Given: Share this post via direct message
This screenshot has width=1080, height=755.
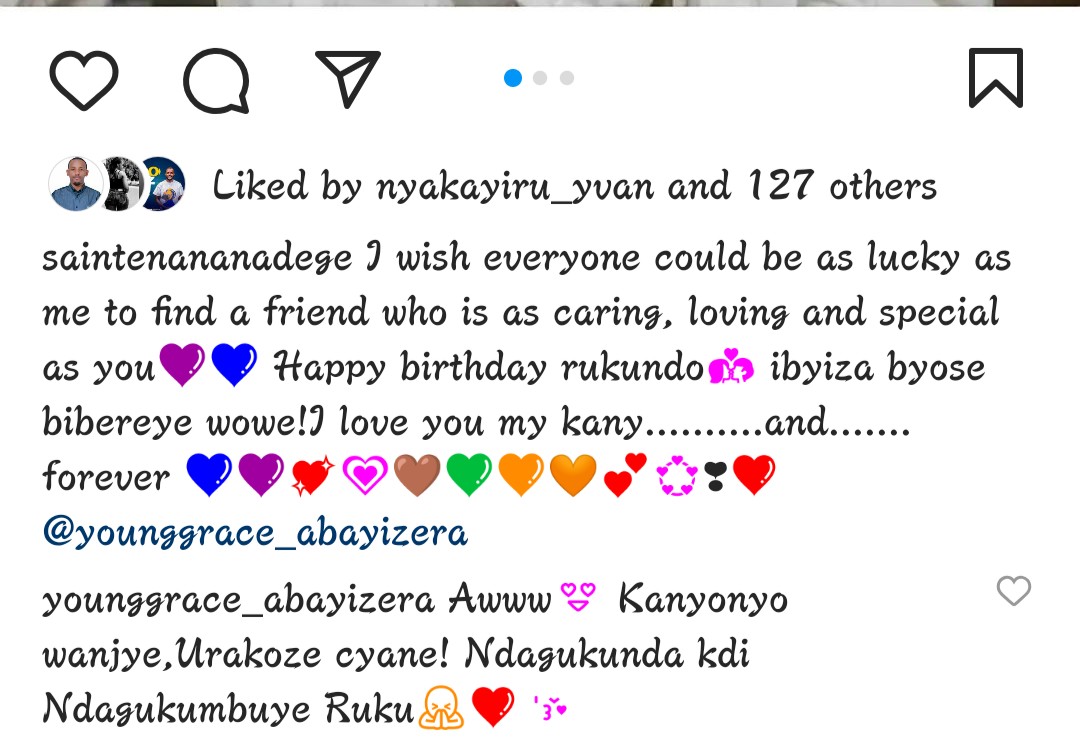Looking at the screenshot, I should tap(347, 78).
